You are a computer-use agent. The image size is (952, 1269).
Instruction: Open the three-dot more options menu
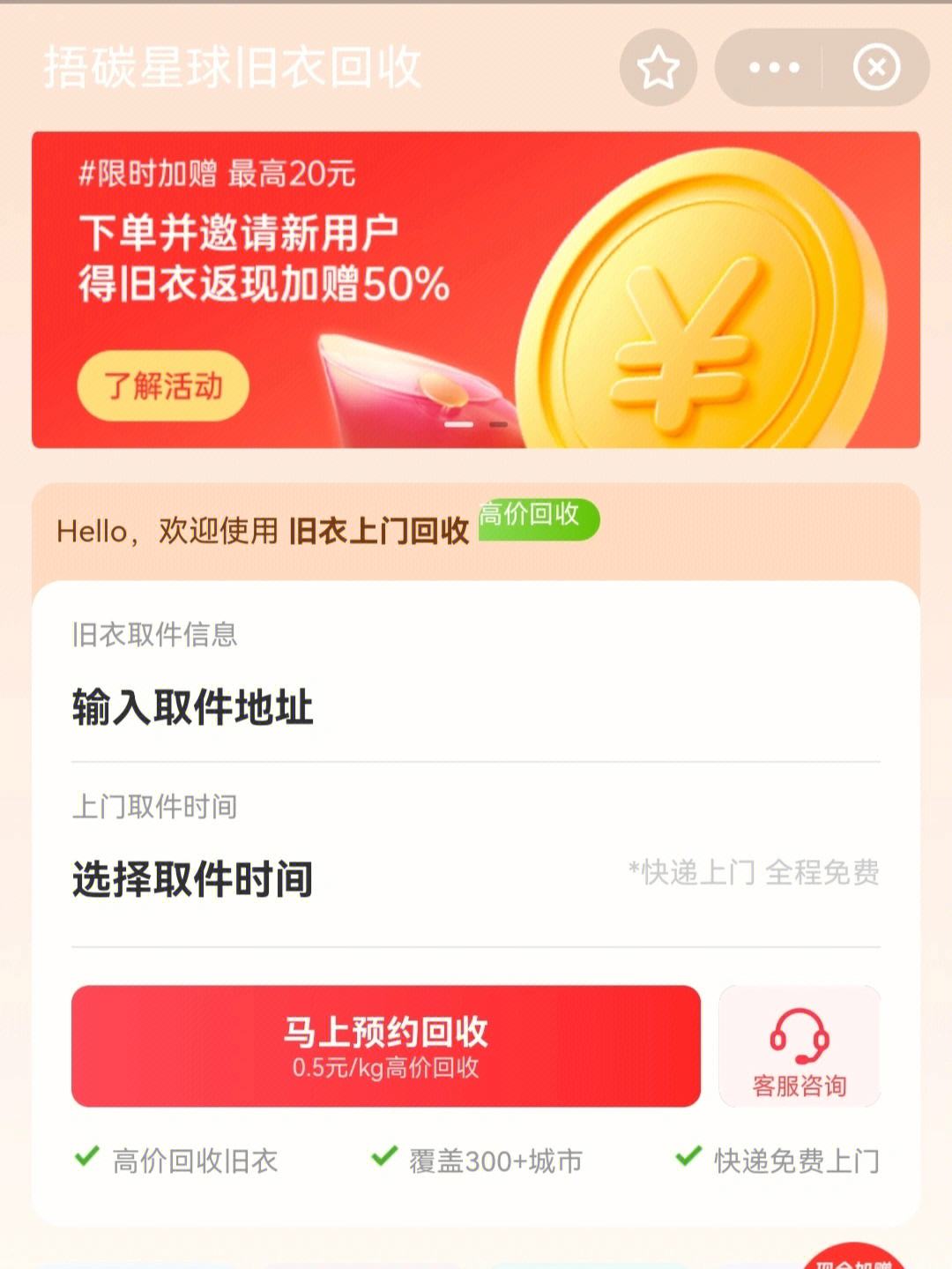coord(773,68)
